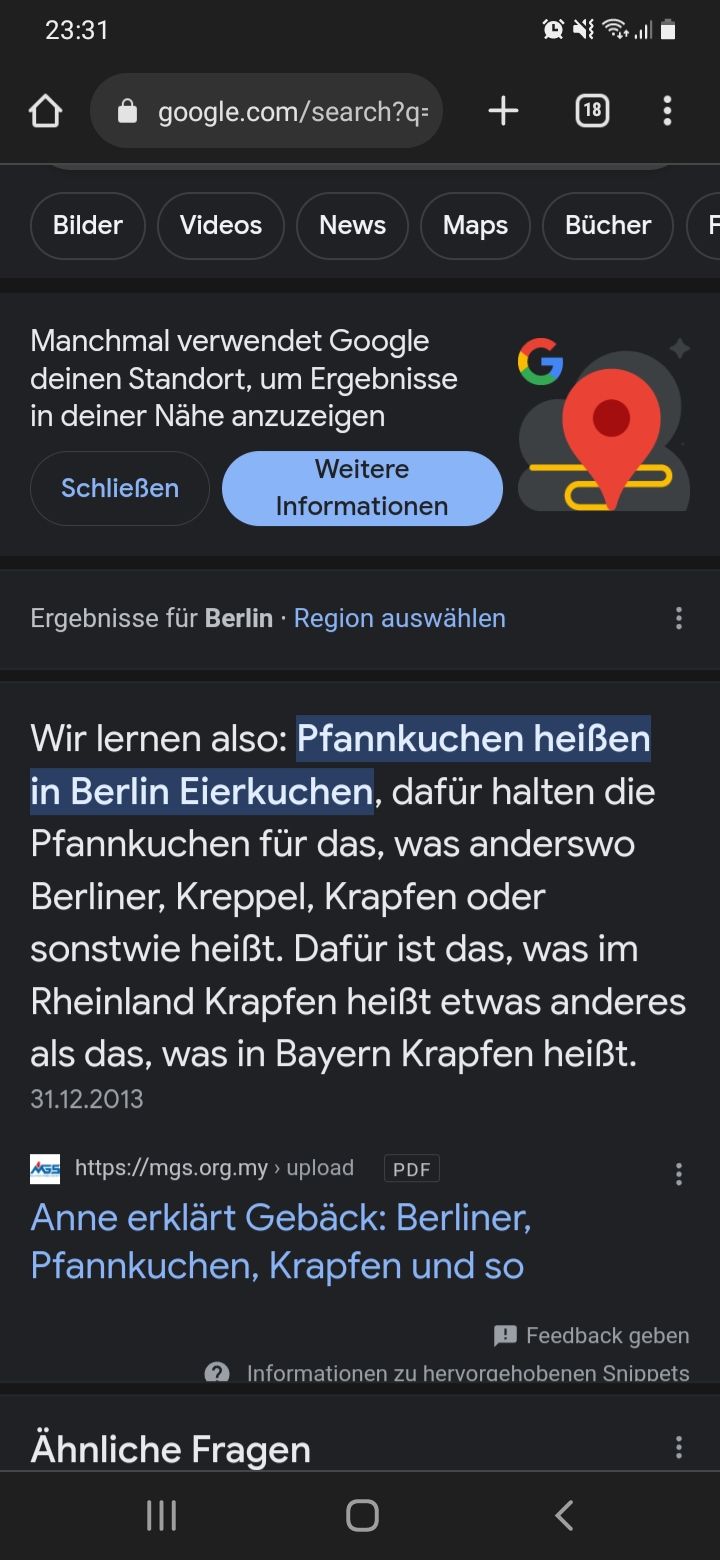Switch to Maps results
The width and height of the screenshot is (720, 1560).
(475, 226)
